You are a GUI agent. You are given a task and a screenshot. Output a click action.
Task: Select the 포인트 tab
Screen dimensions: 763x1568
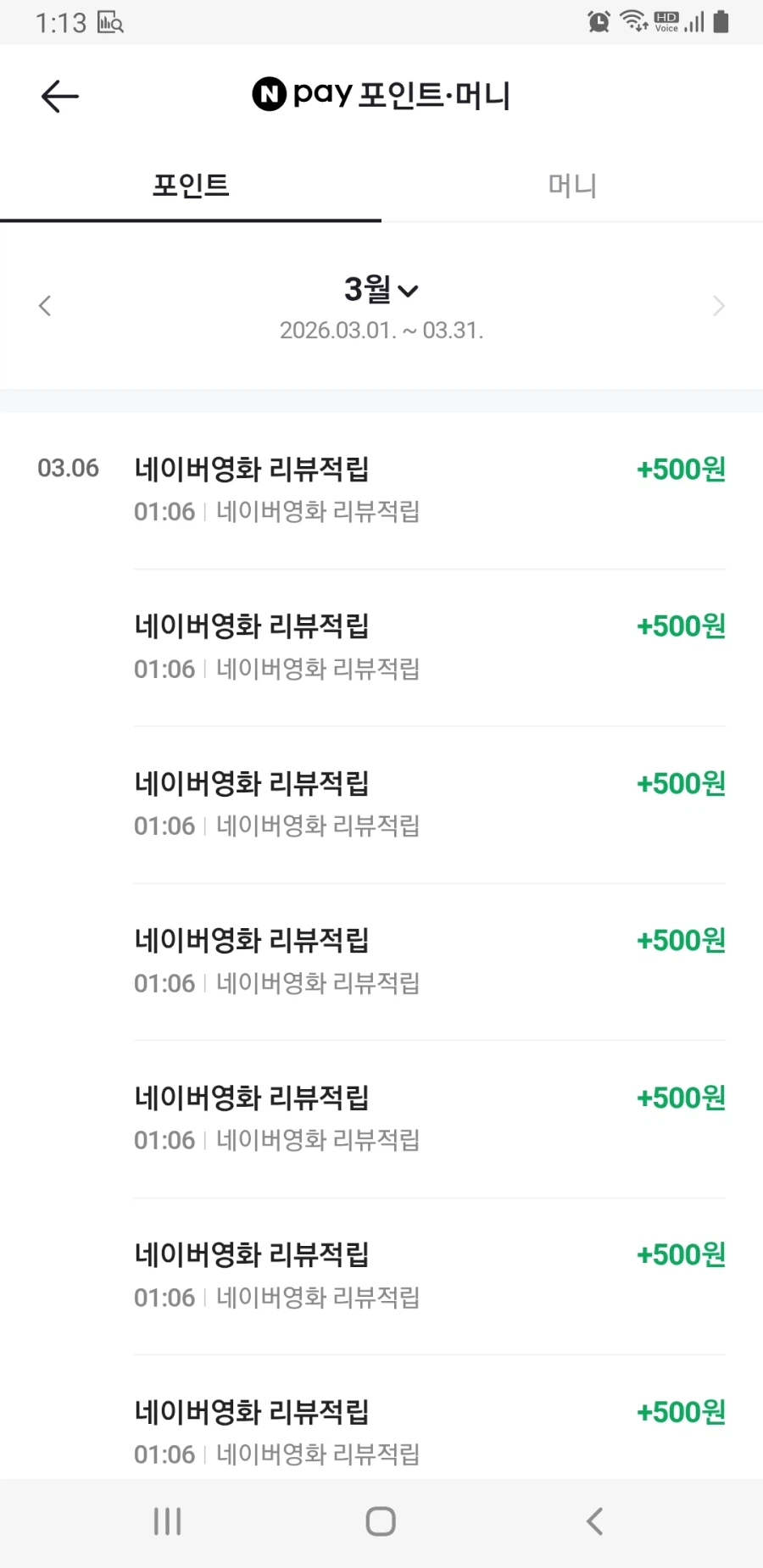pyautogui.click(x=191, y=185)
